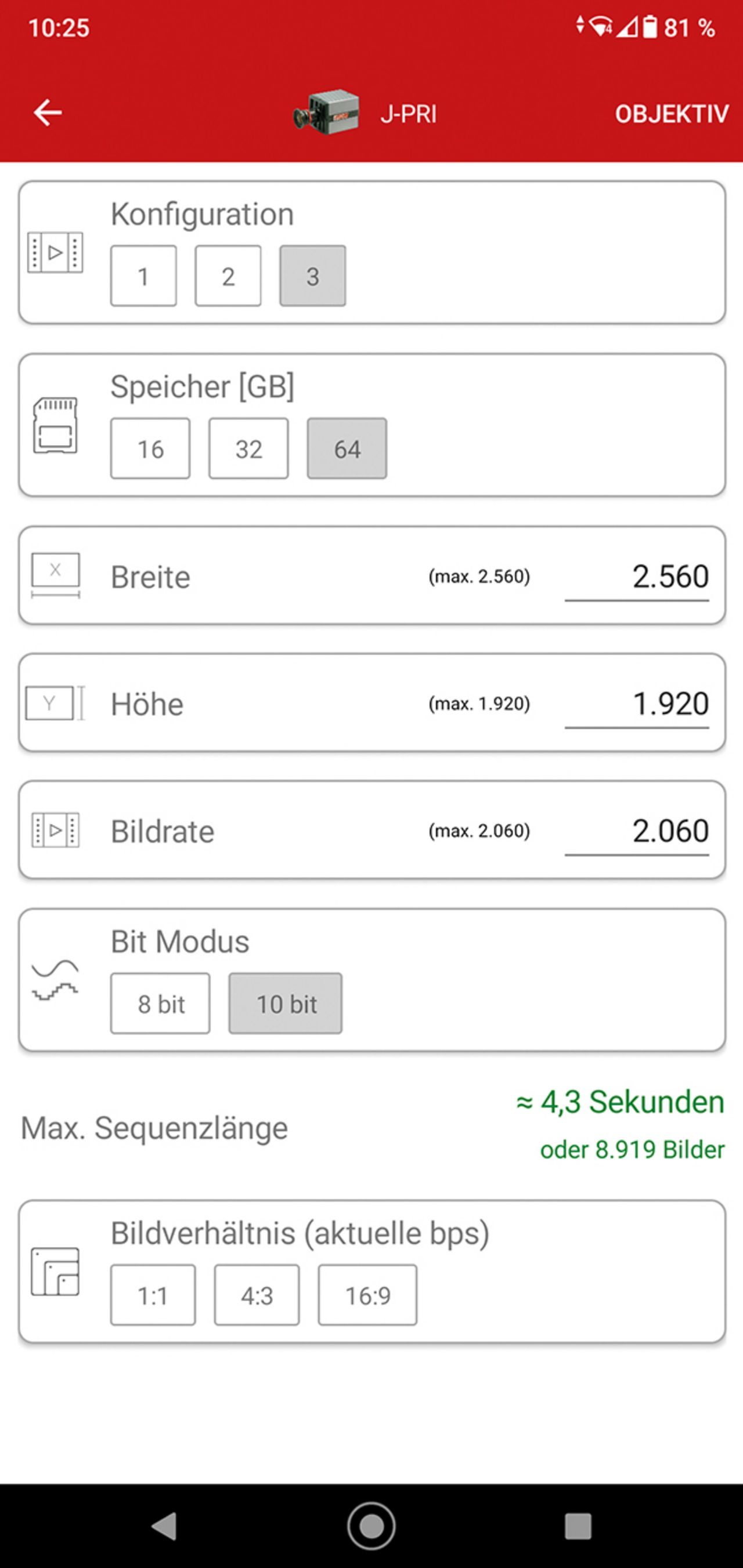Select the 10 bit mode
This screenshot has width=743, height=1568.
click(286, 1003)
